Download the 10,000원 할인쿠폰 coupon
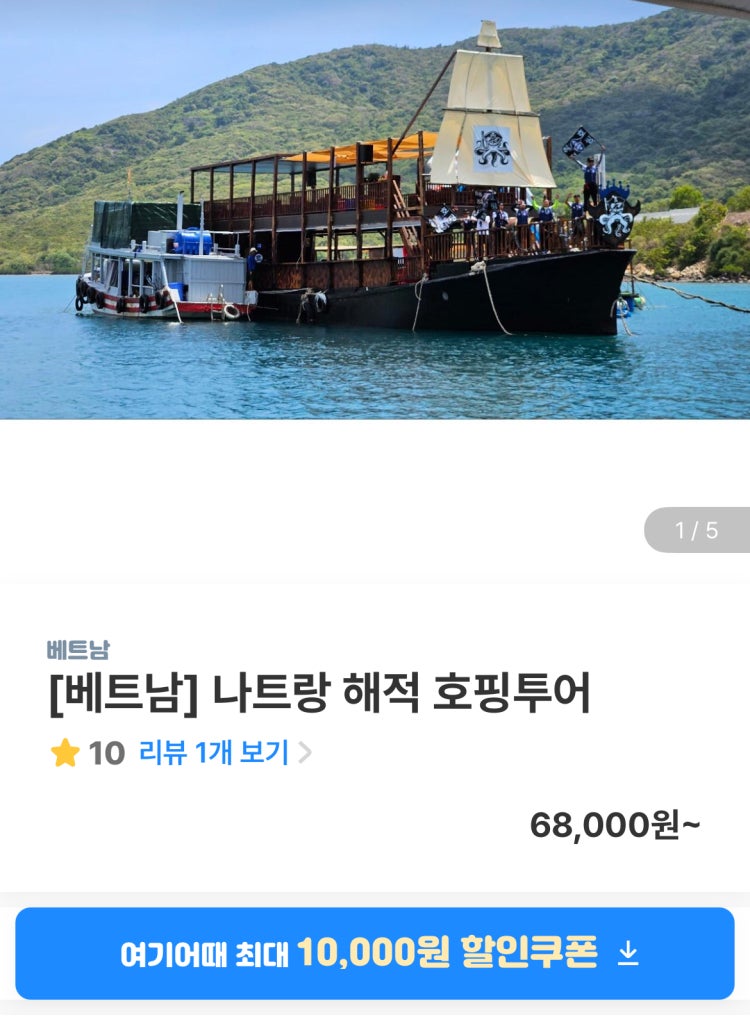Screen dimensions: 750x1017 pos(375,953)
